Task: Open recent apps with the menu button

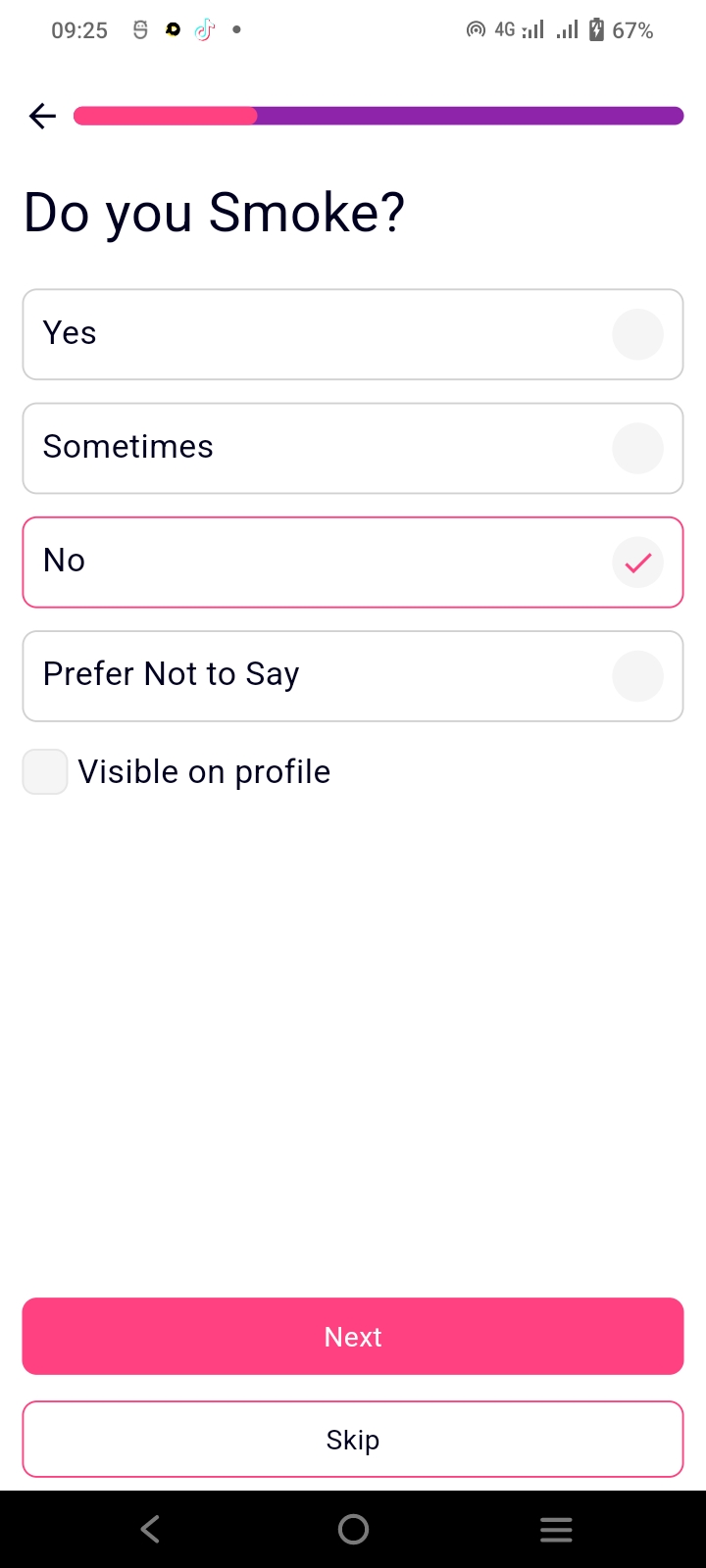Action: pos(556,1528)
